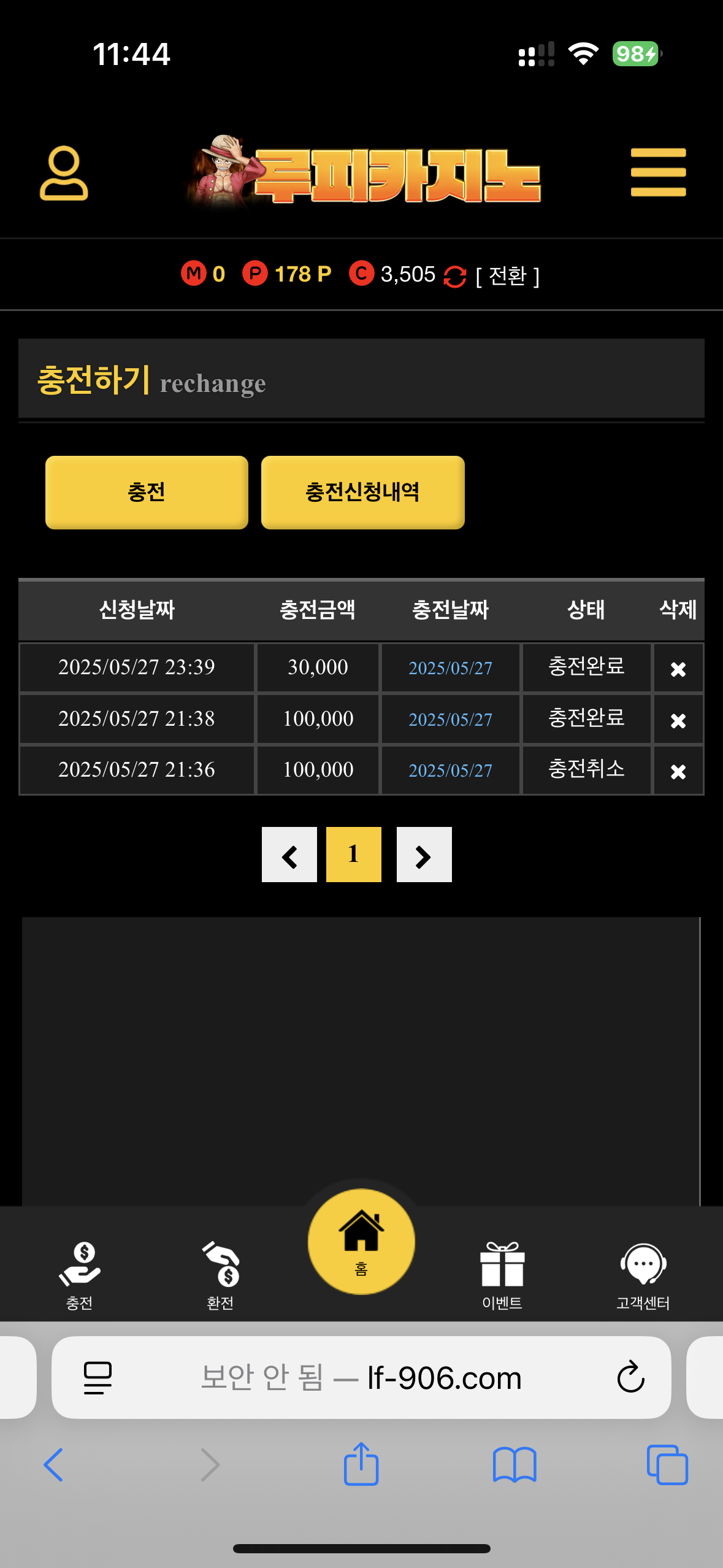Open the user profile icon
The height and width of the screenshot is (1568, 723).
tap(64, 173)
